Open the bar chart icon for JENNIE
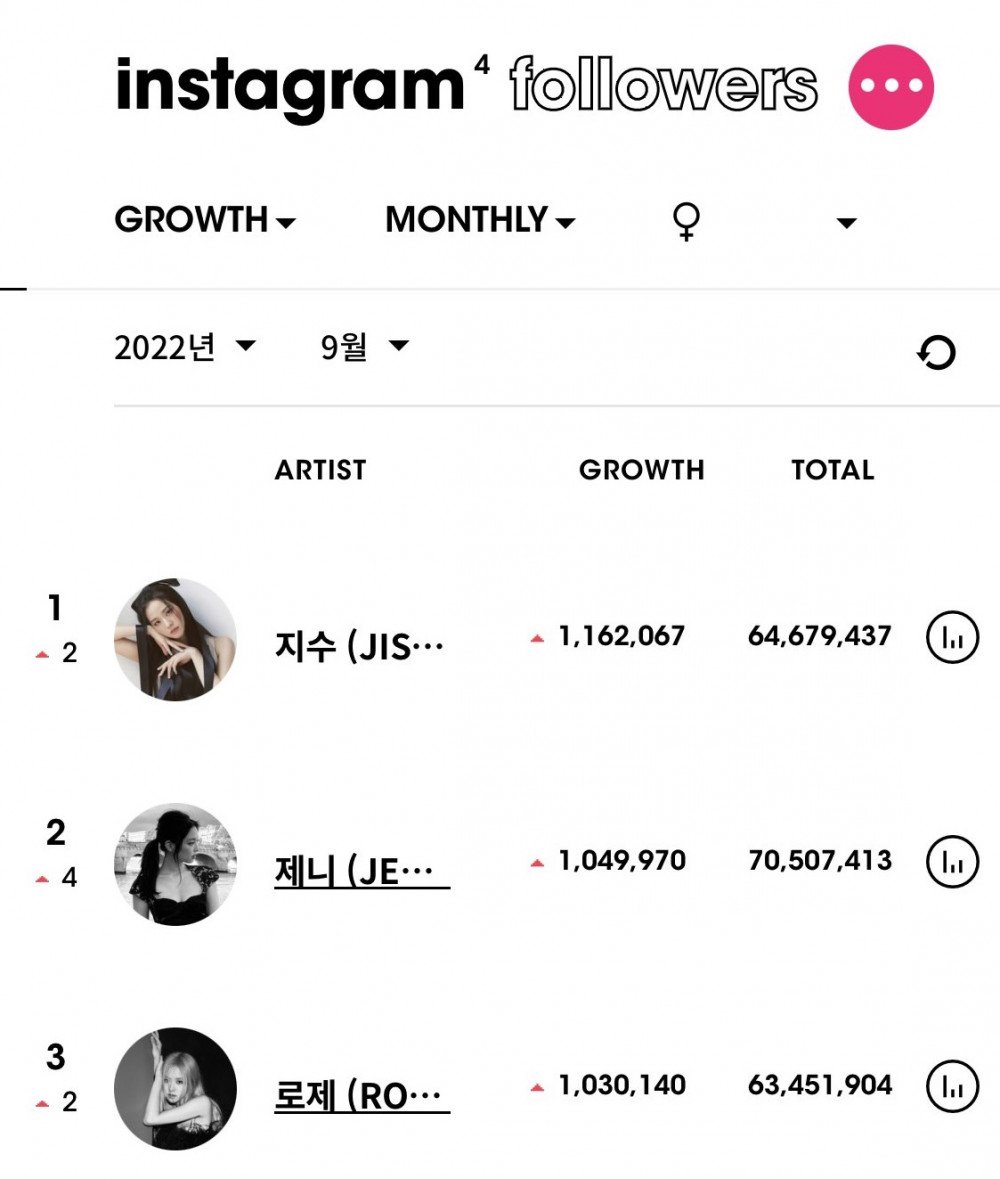The height and width of the screenshot is (1179, 1000). click(x=950, y=859)
